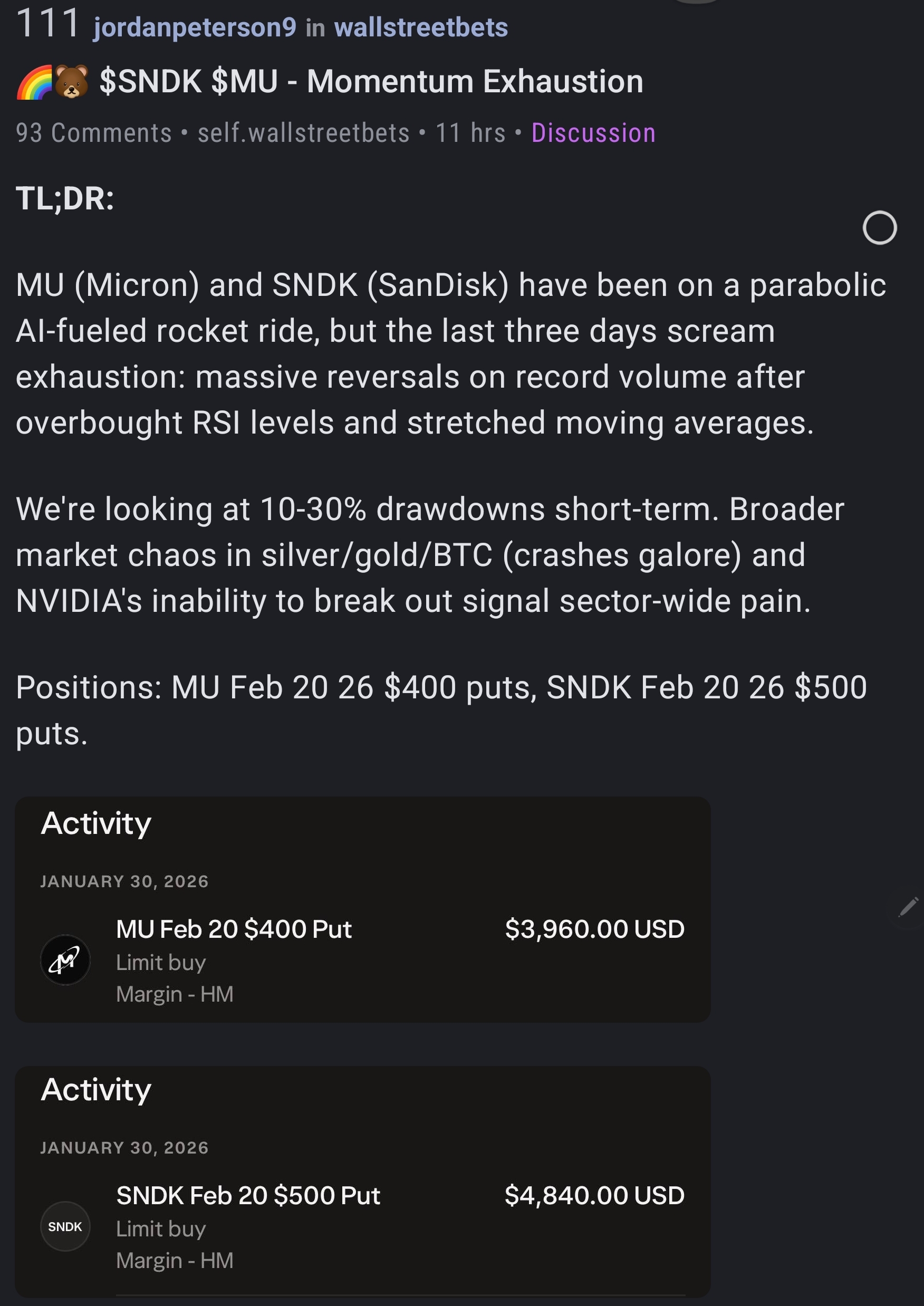
Task: Open jordanpeterson9's user profile
Action: tap(195, 27)
